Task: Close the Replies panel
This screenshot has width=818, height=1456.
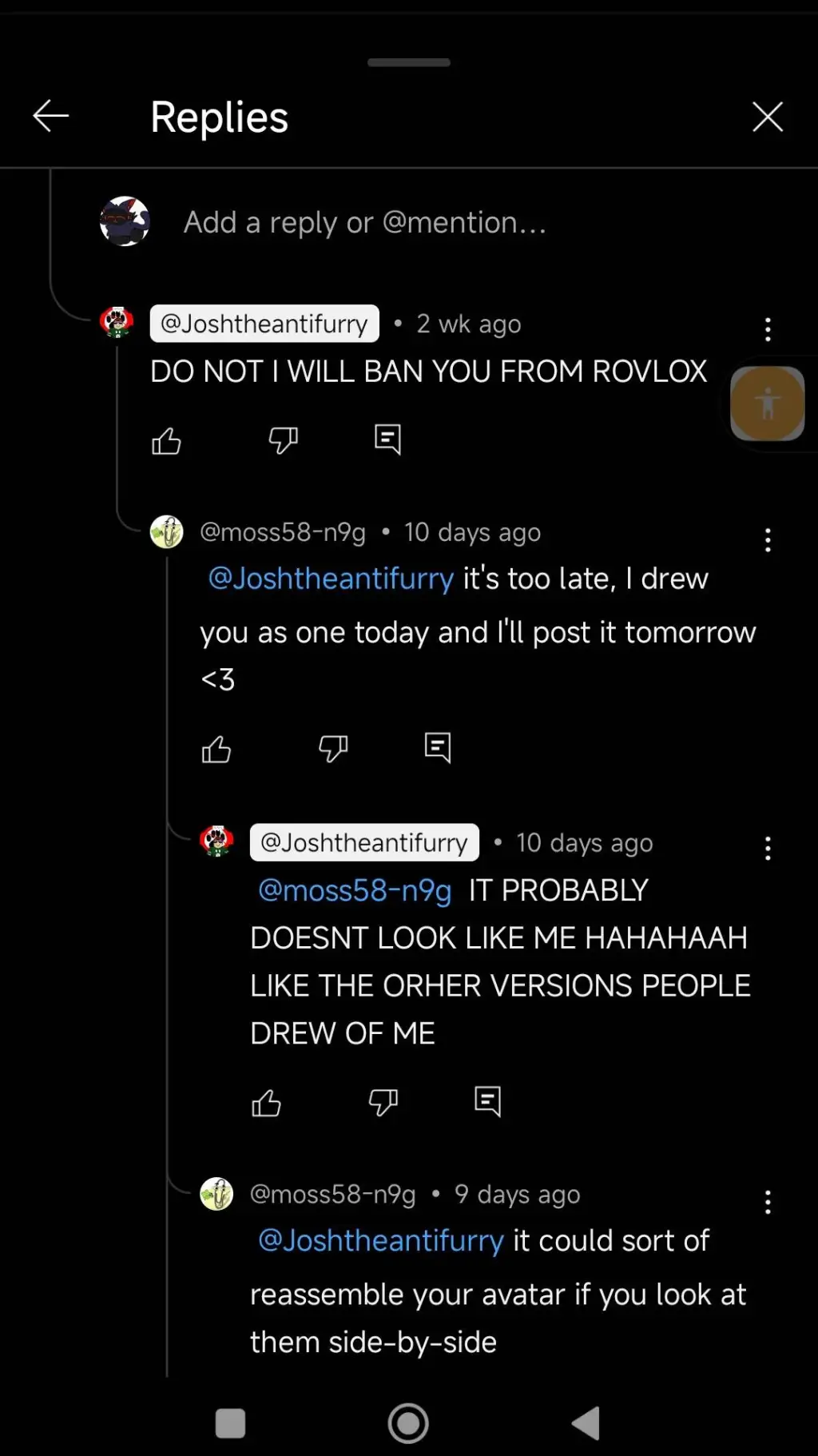Action: pyautogui.click(x=767, y=116)
